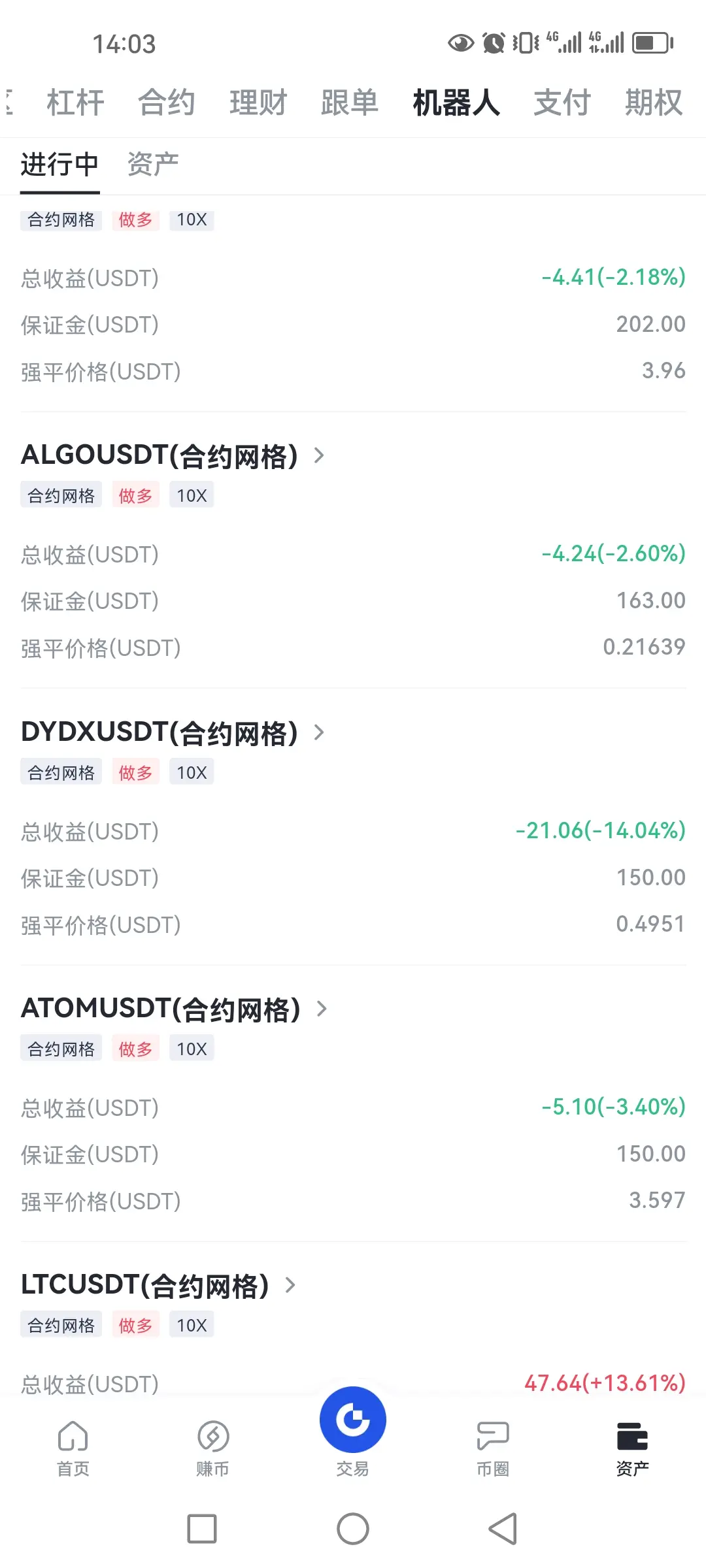Open ALGOUSDT(合约网格) bot details
This screenshot has height=1568, width=706.
click(173, 455)
